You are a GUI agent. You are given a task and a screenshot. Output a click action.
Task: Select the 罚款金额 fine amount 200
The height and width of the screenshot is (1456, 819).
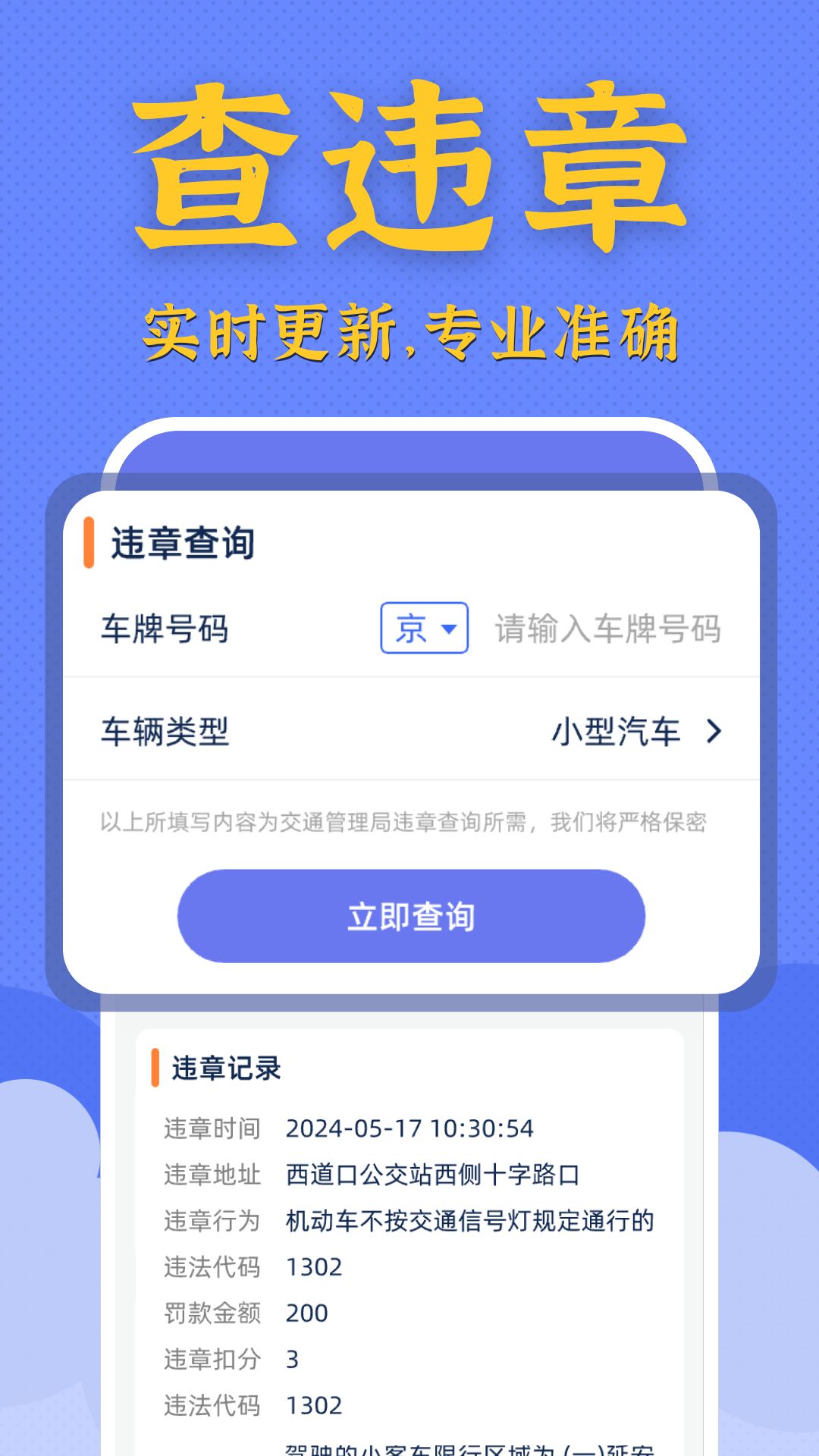click(x=307, y=1311)
